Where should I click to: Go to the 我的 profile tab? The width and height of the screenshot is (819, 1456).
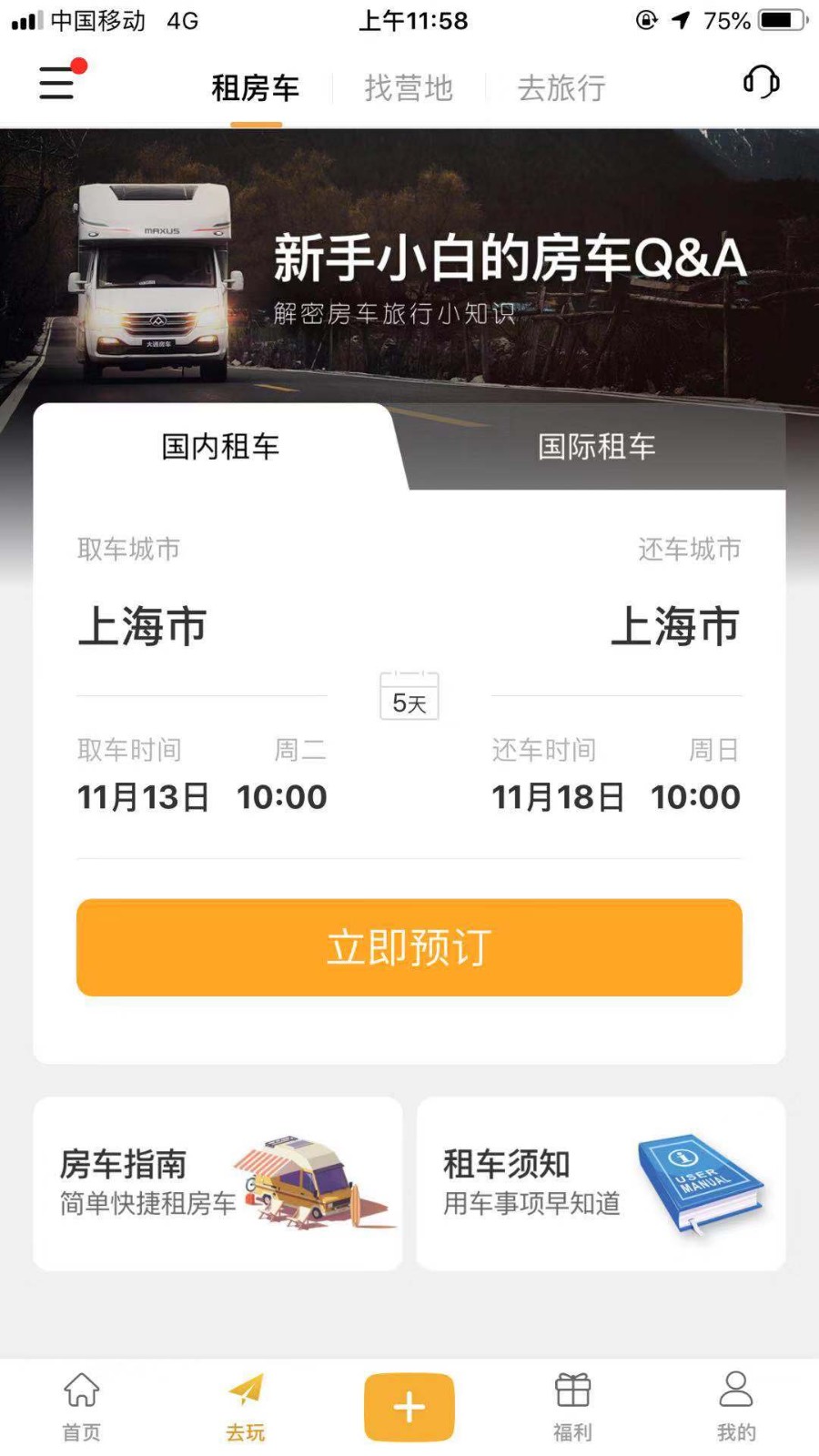point(736,1406)
